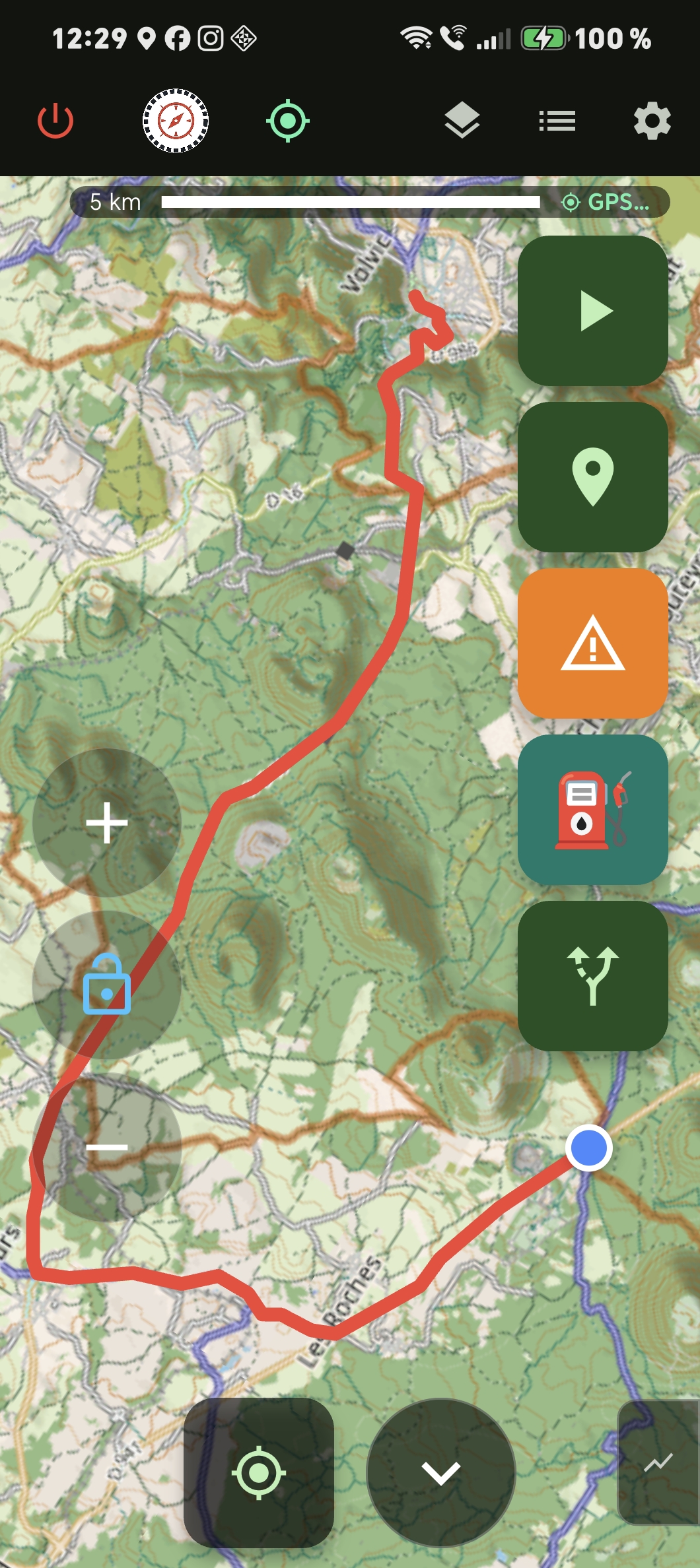
Task: Tap the route fork alternative button
Action: (x=593, y=976)
